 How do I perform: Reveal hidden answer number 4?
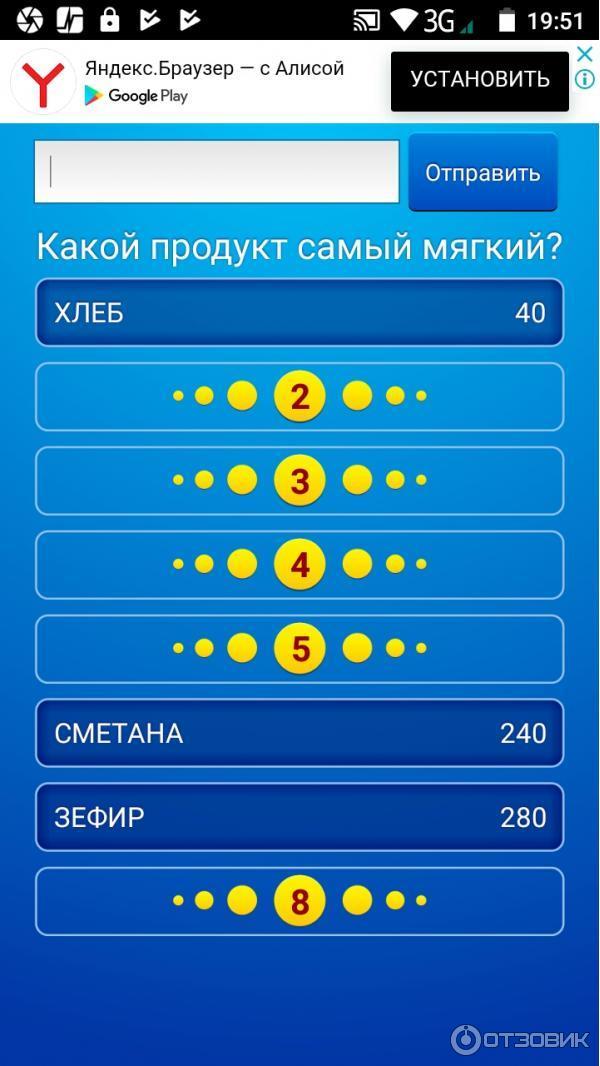point(300,565)
